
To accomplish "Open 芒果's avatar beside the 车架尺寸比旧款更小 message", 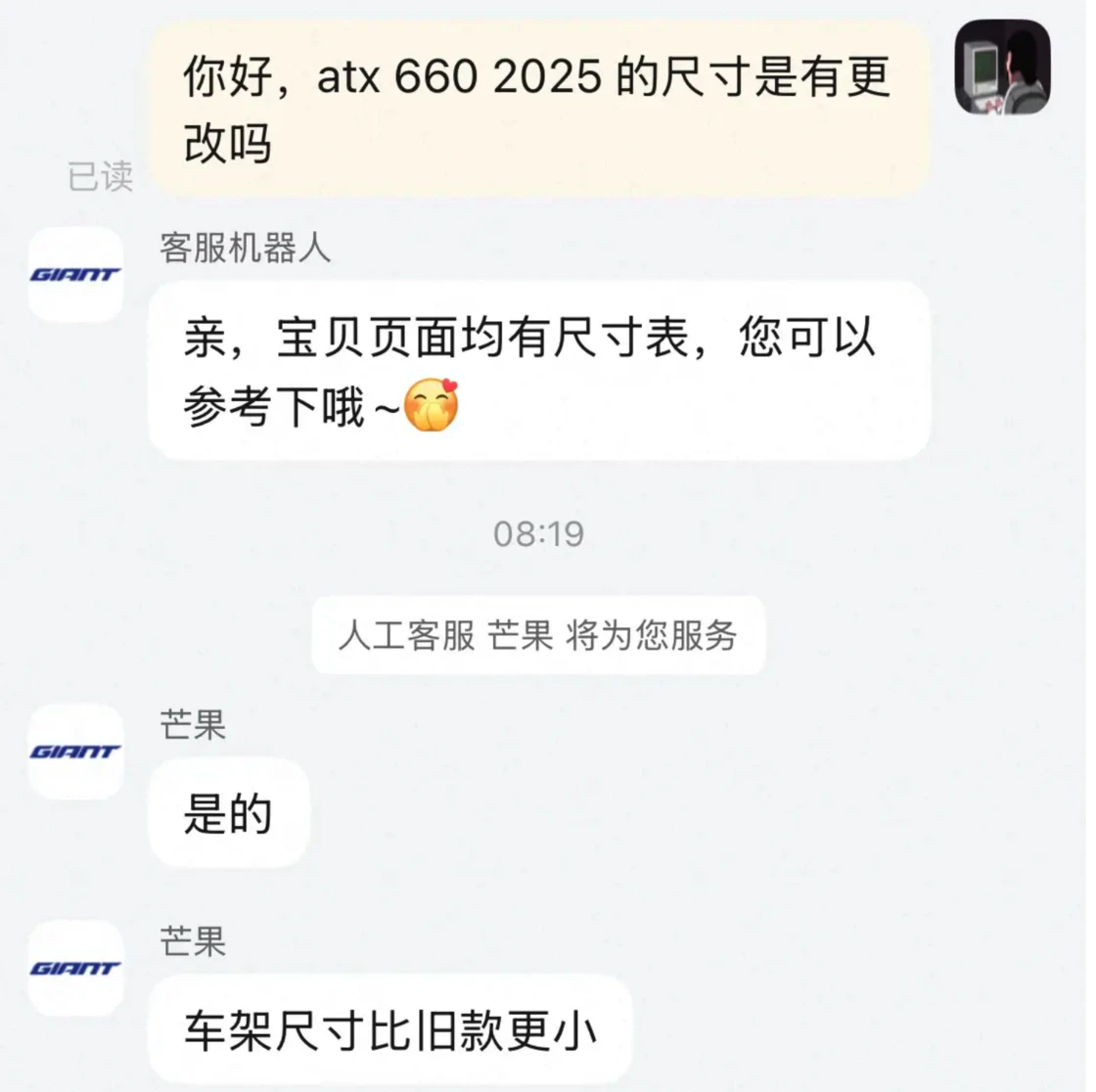I will pos(75,968).
